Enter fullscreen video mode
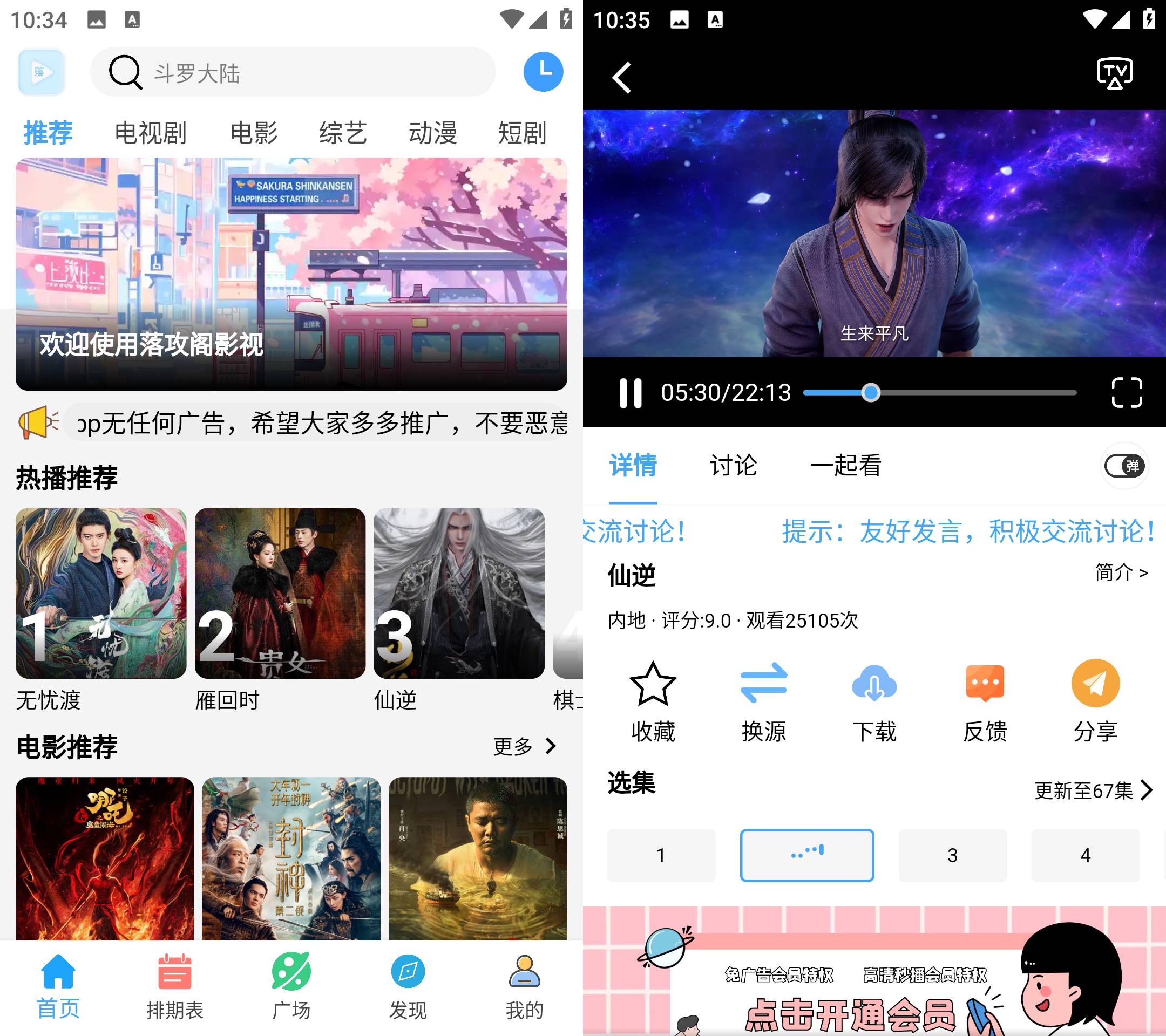This screenshot has height=1036, width=1166. click(1126, 392)
